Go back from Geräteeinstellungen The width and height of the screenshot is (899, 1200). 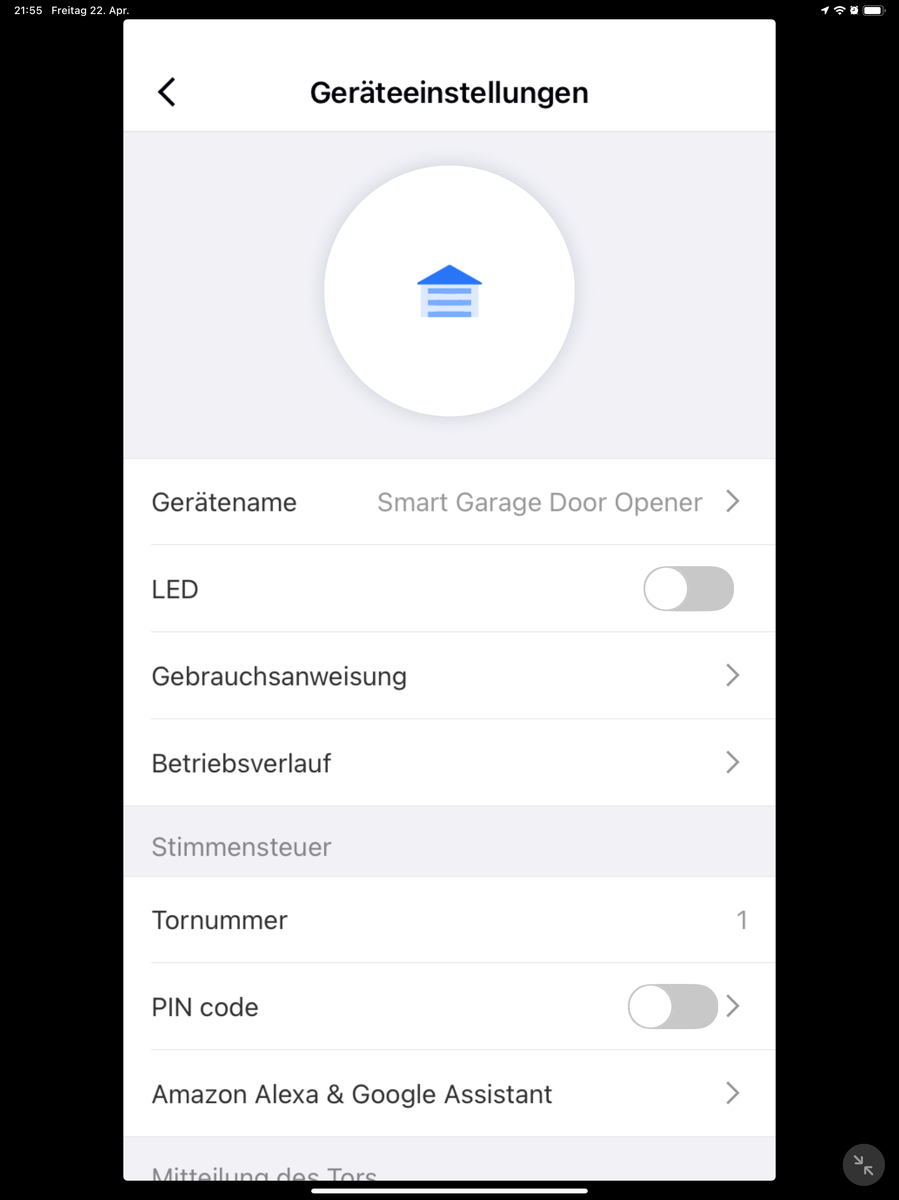(167, 92)
